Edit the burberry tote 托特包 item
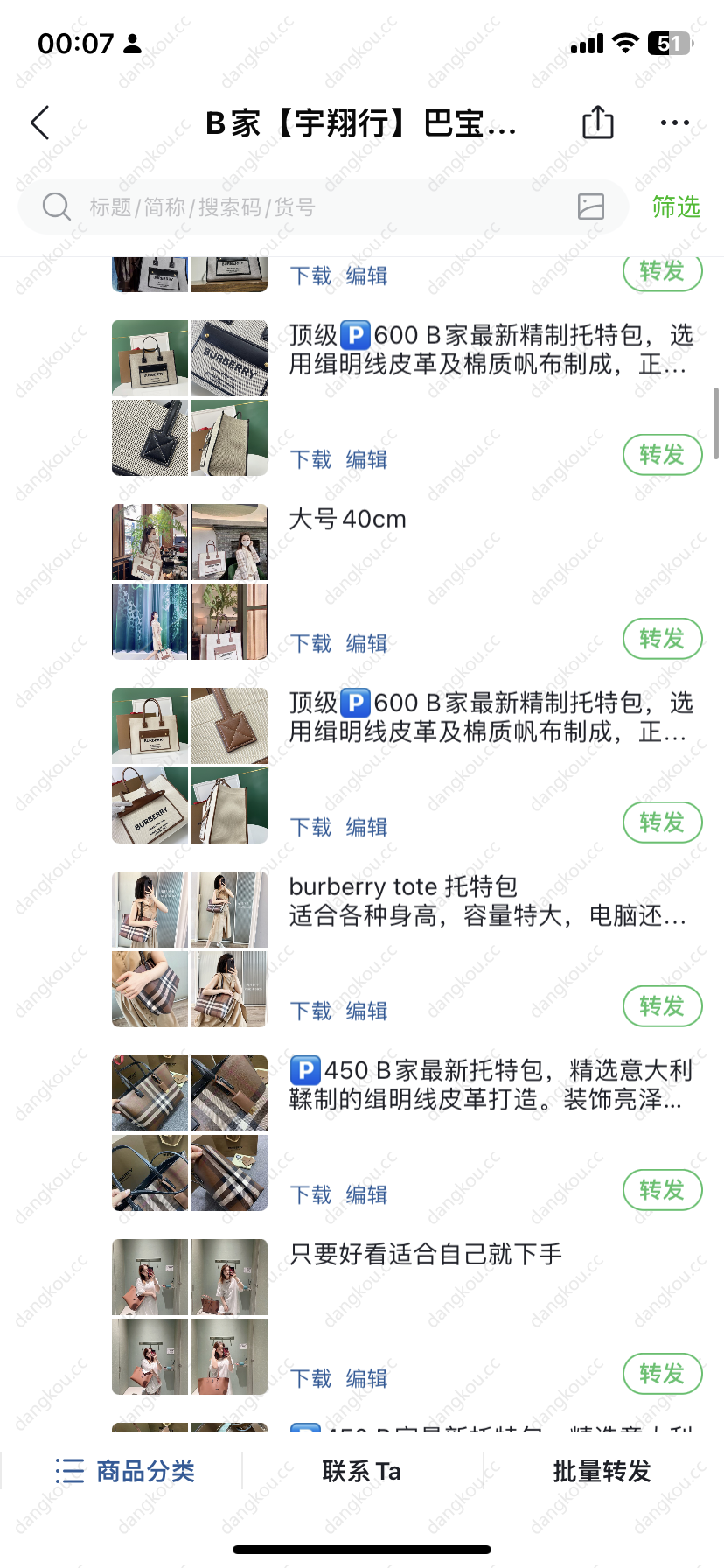 point(367,1011)
